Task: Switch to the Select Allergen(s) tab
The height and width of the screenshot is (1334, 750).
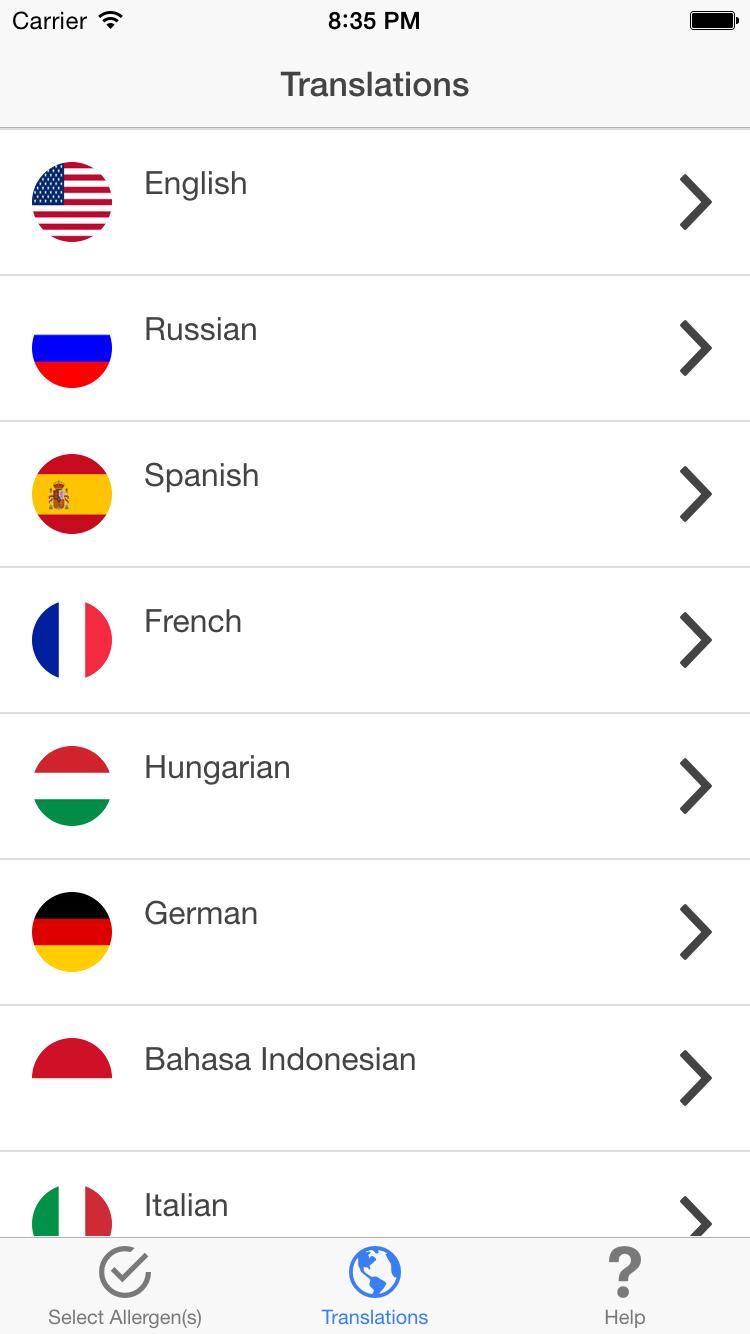Action: click(x=125, y=1286)
